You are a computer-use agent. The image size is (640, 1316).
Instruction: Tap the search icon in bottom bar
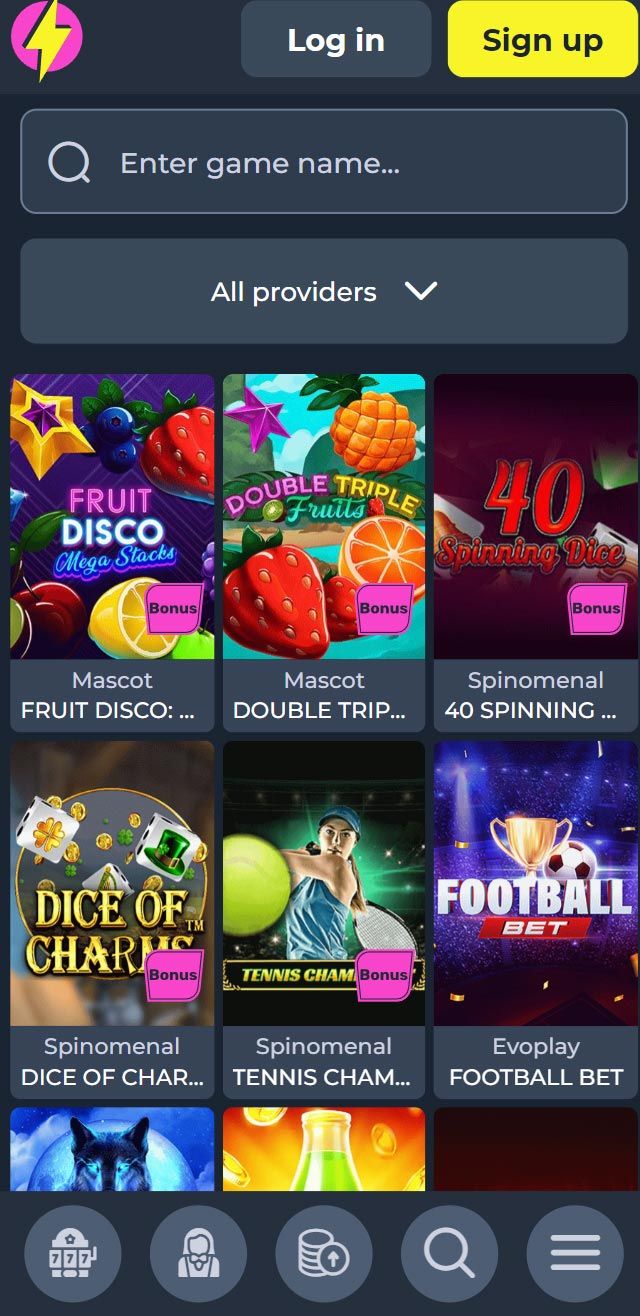click(x=449, y=1254)
